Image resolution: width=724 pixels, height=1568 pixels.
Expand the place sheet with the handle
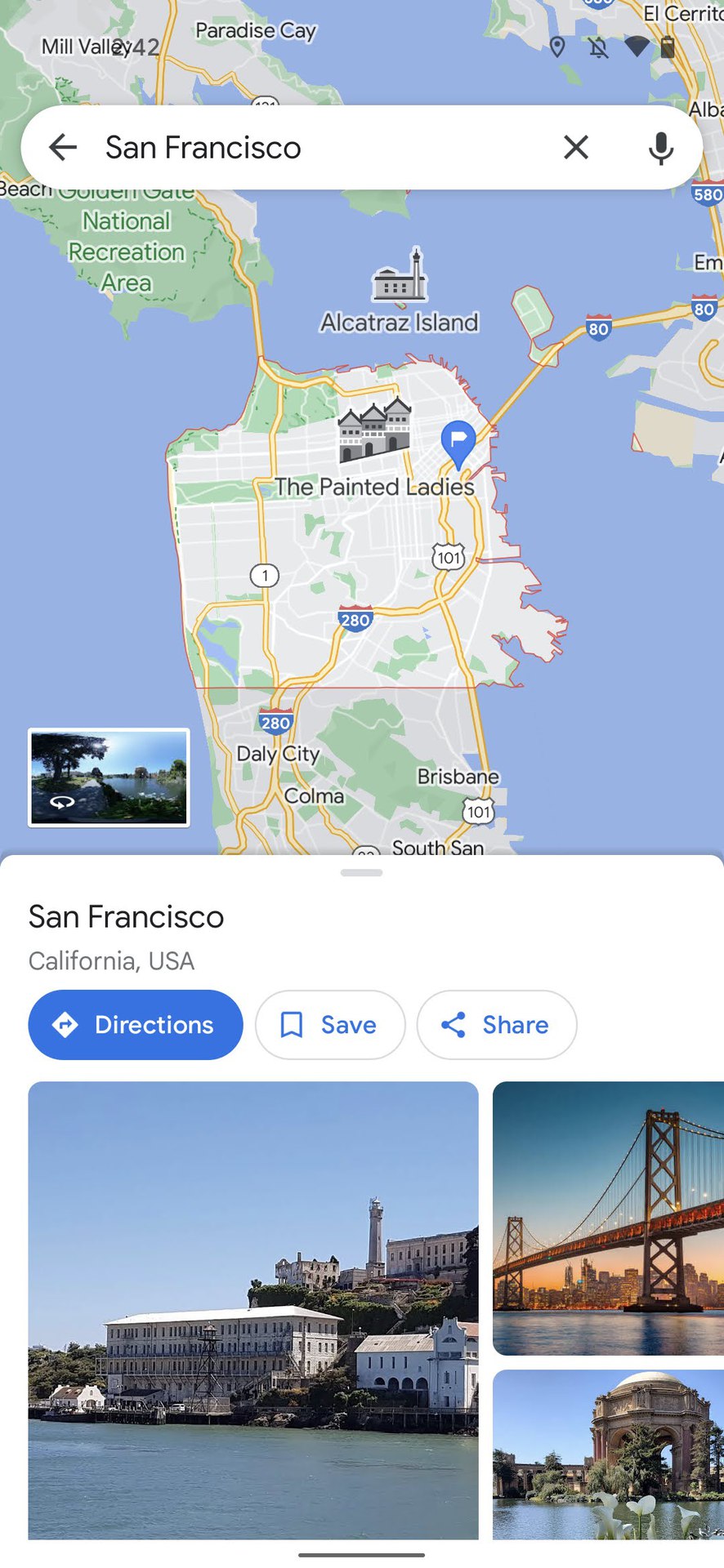362,873
